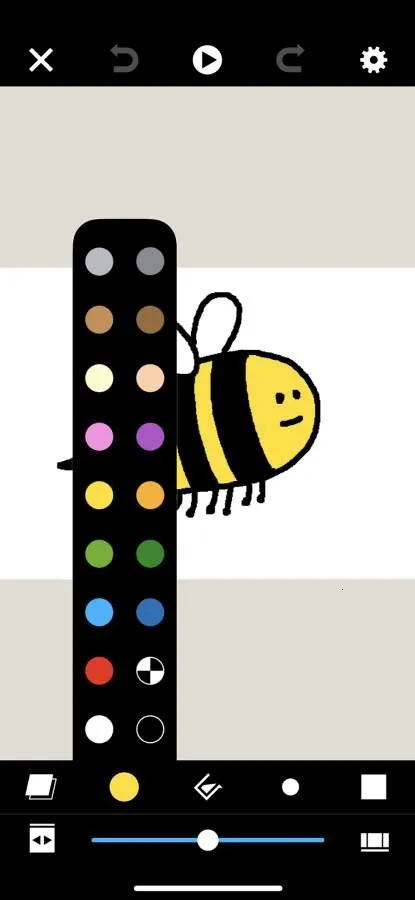Select the eraser tool
The height and width of the screenshot is (900, 415).
208,787
